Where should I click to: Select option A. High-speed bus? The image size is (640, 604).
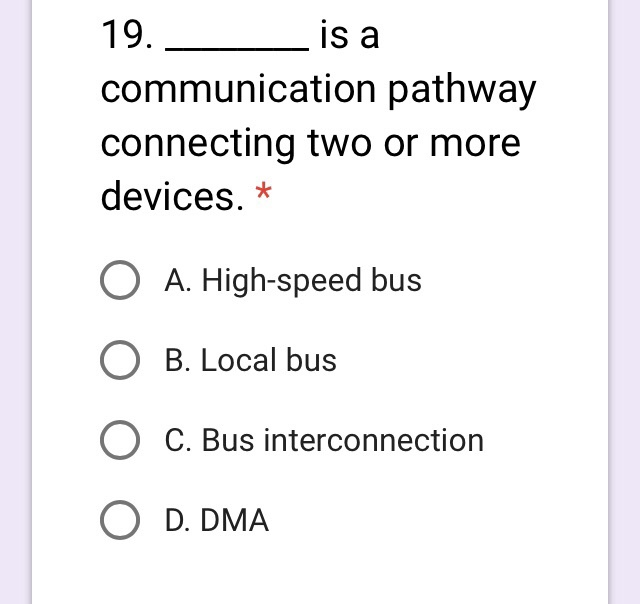(x=120, y=281)
